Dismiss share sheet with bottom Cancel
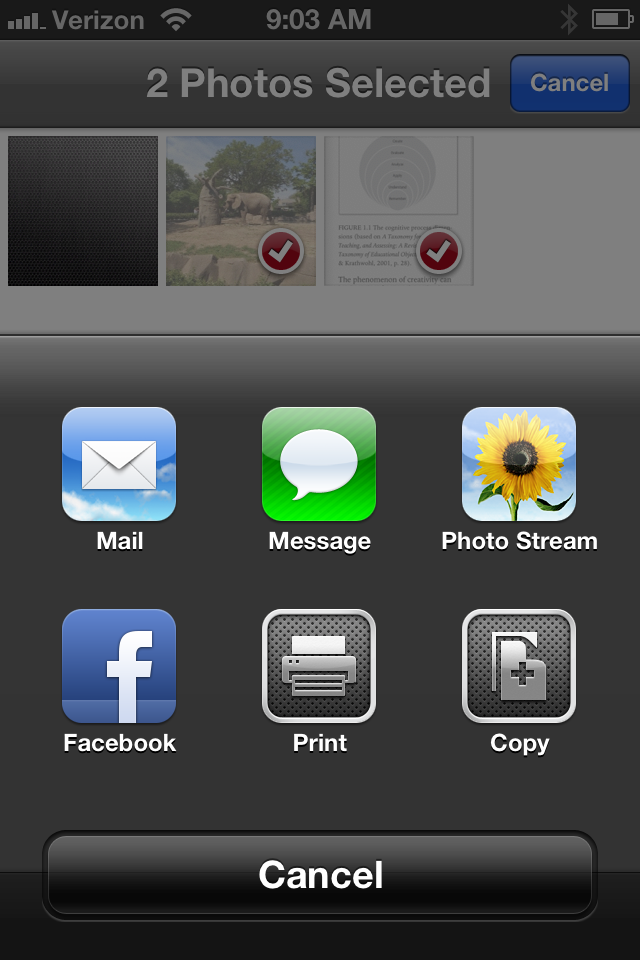Viewport: 640px width, 960px height. [320, 875]
